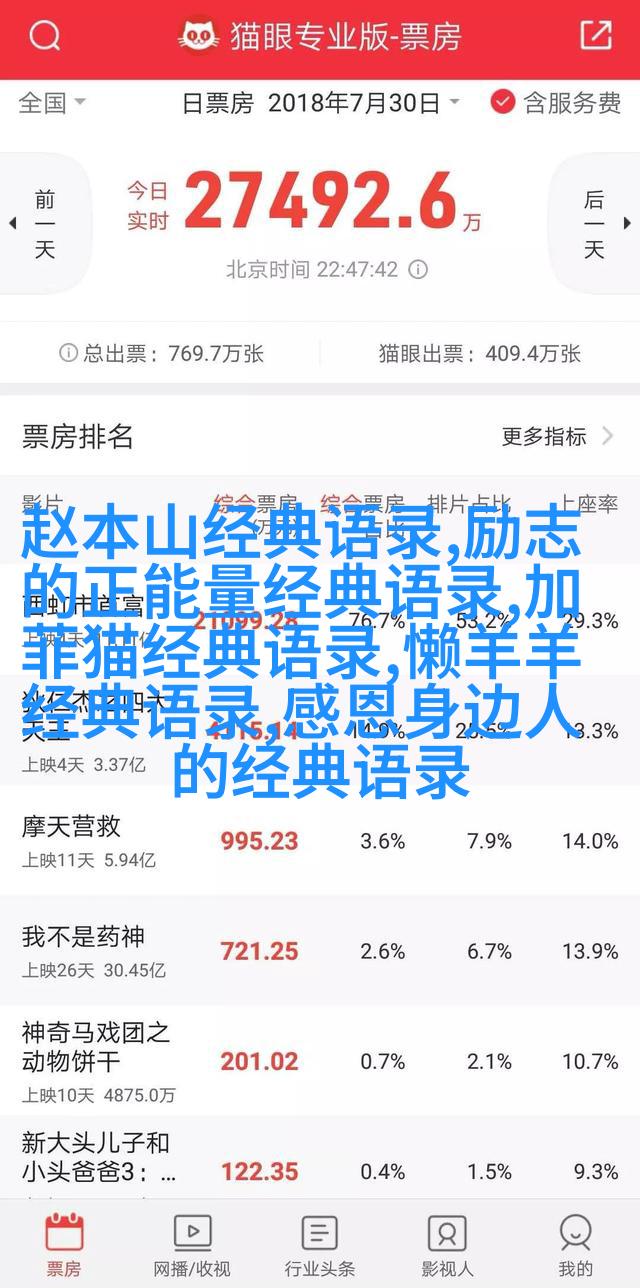Open the search icon

[44, 37]
